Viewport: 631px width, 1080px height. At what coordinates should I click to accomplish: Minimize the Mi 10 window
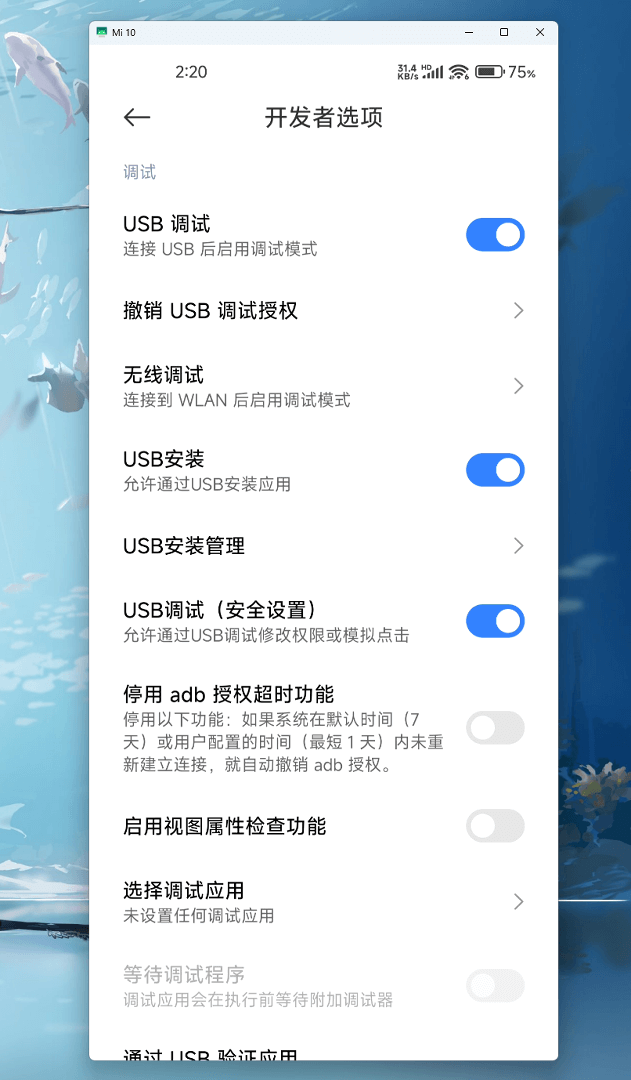[x=469, y=32]
